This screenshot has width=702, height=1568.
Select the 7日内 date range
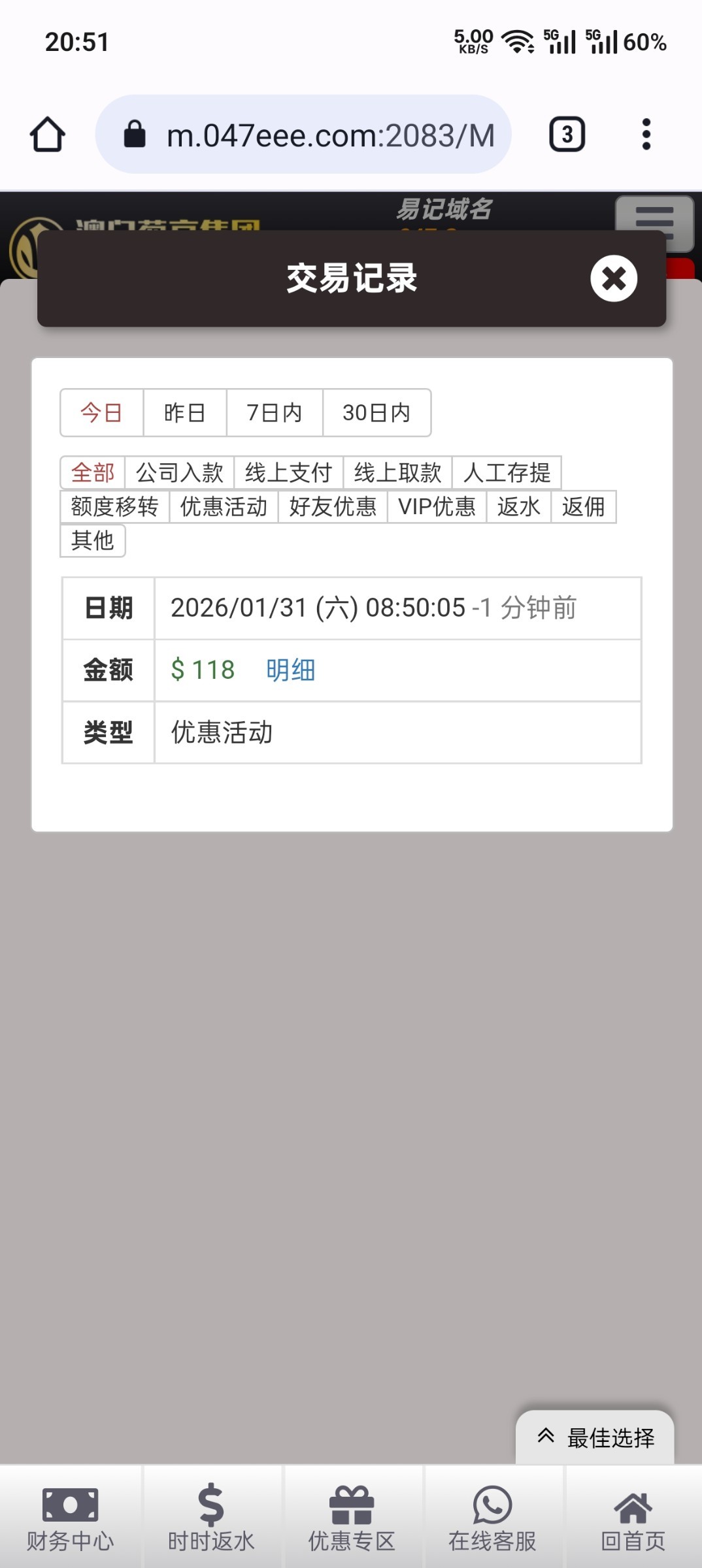tap(275, 413)
